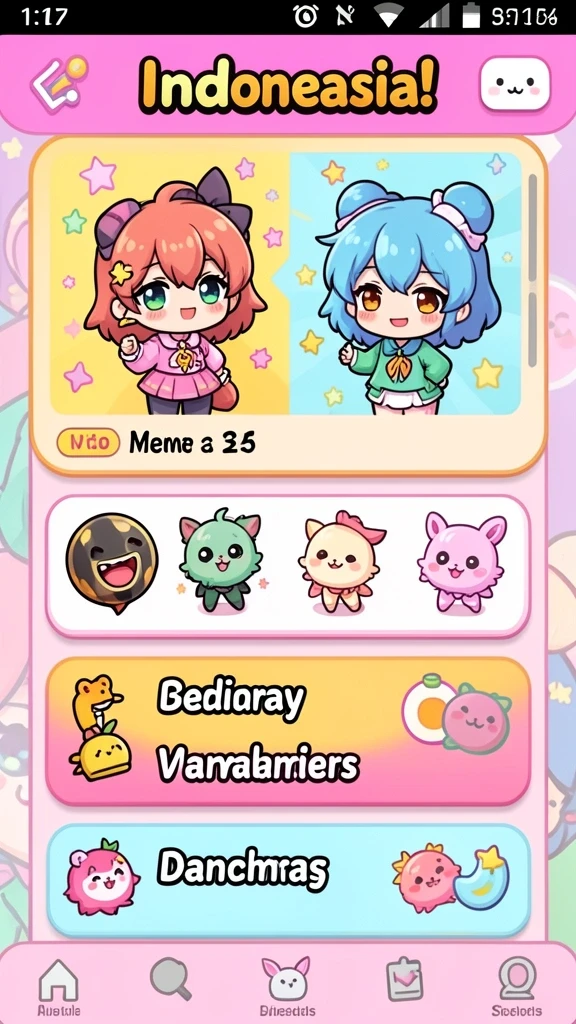
Task: Switch to the profile tab
Action: 517,986
